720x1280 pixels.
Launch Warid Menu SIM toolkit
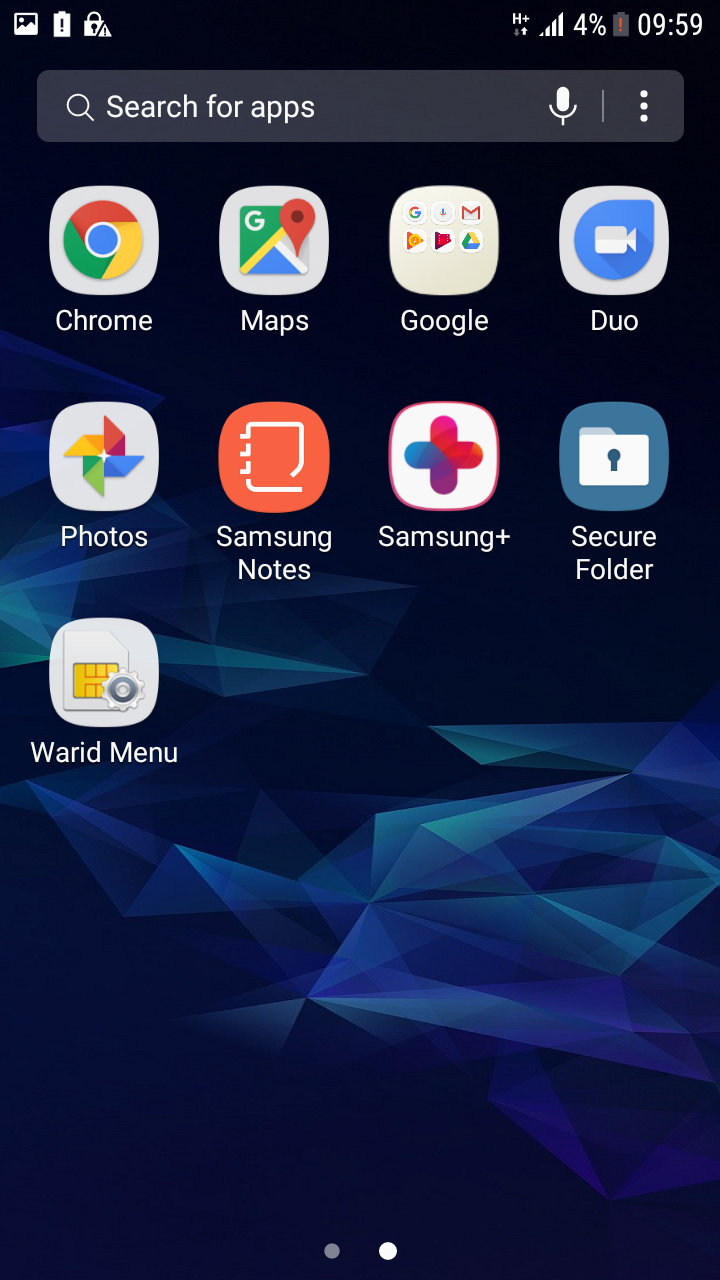point(104,673)
